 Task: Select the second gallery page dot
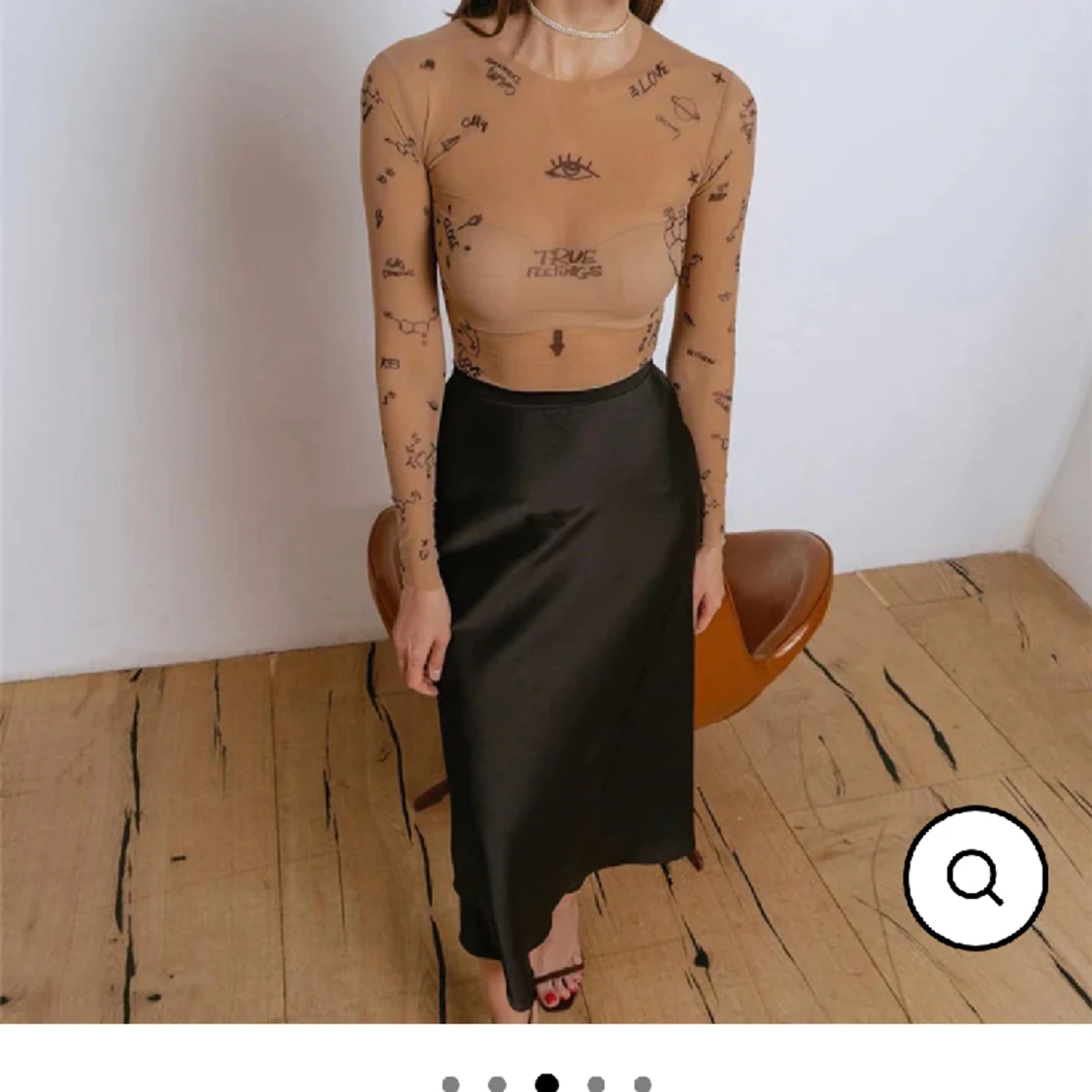pos(497,1083)
